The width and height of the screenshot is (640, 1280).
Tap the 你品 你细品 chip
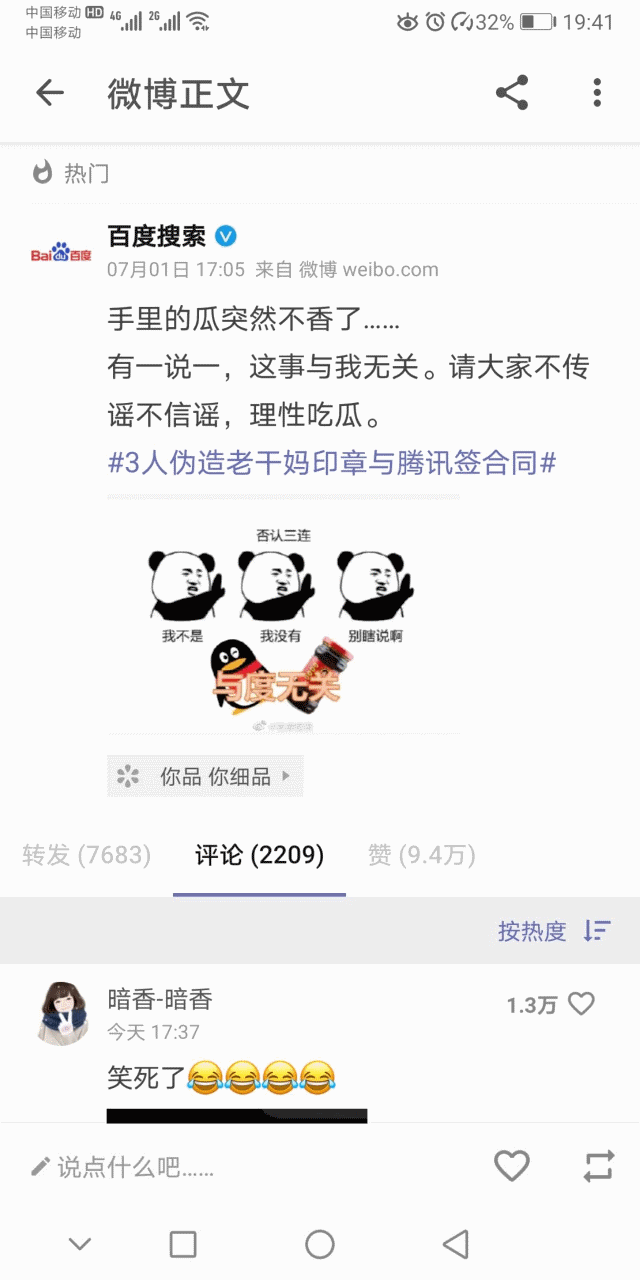pos(205,776)
